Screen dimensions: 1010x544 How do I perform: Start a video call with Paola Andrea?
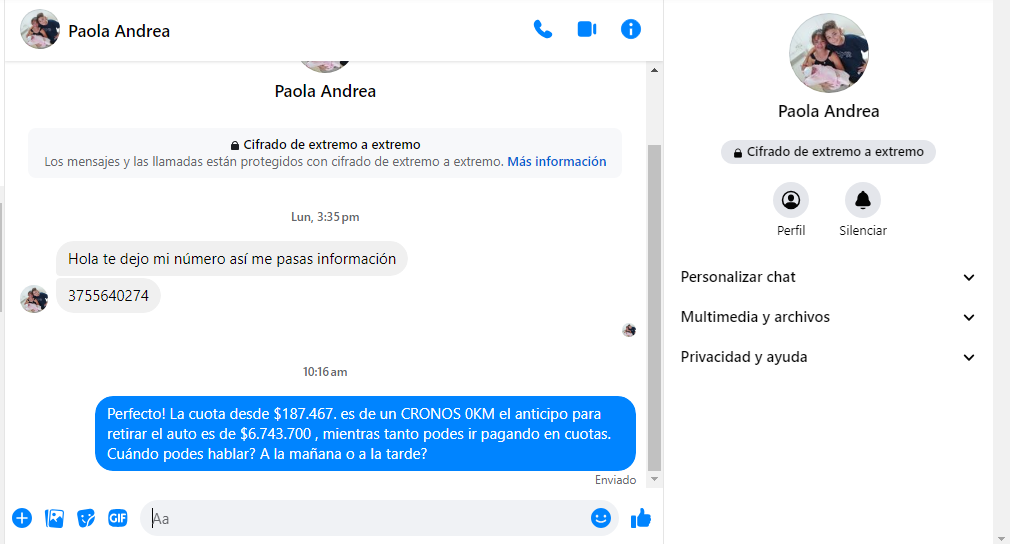pos(587,30)
